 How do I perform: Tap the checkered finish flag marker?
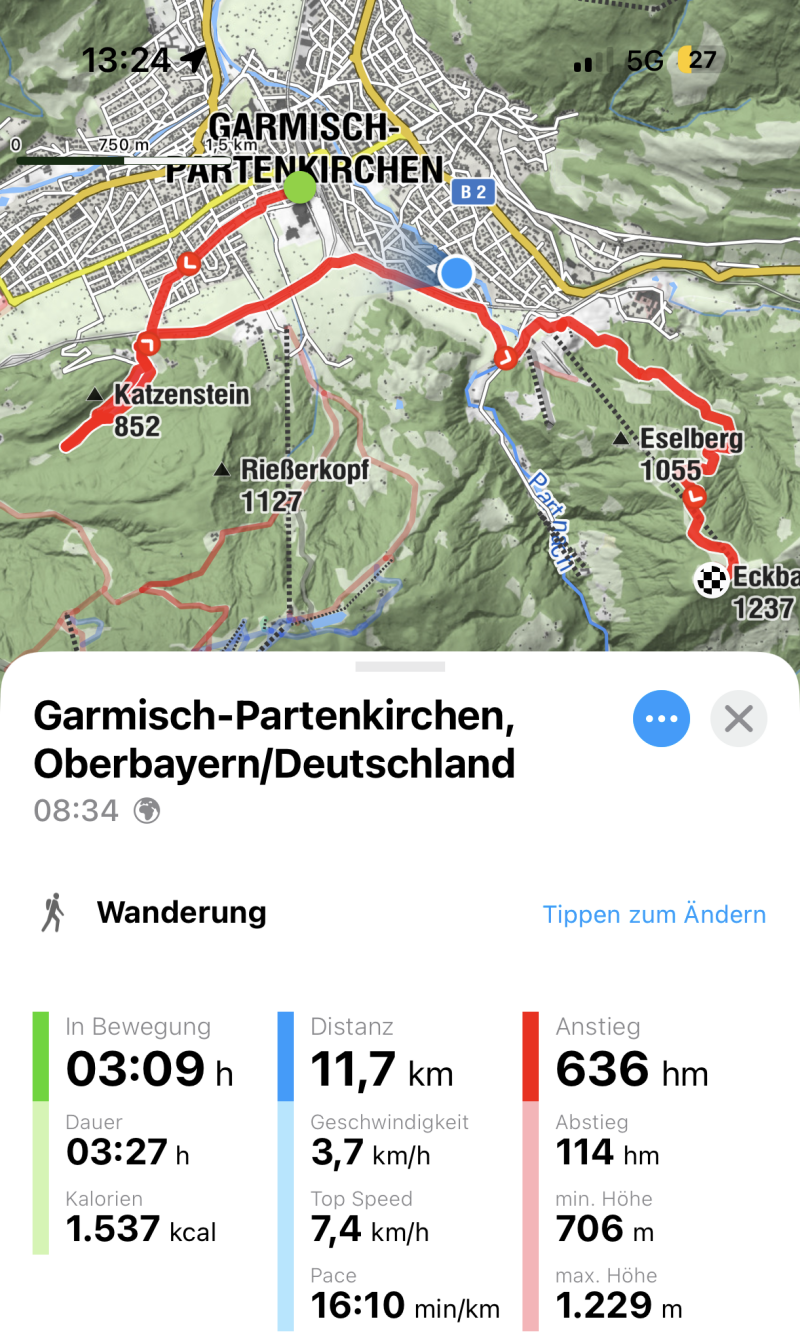coord(711,580)
